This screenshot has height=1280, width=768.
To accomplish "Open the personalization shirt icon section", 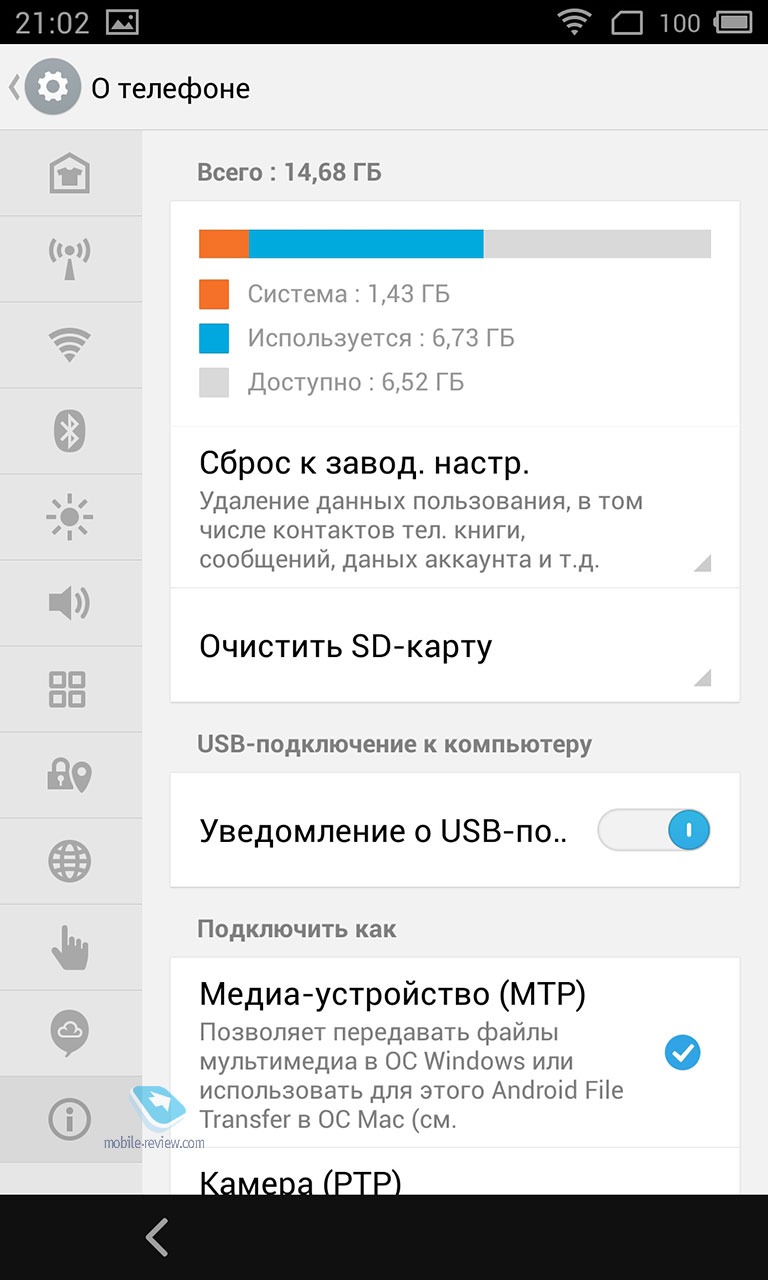I will click(70, 173).
